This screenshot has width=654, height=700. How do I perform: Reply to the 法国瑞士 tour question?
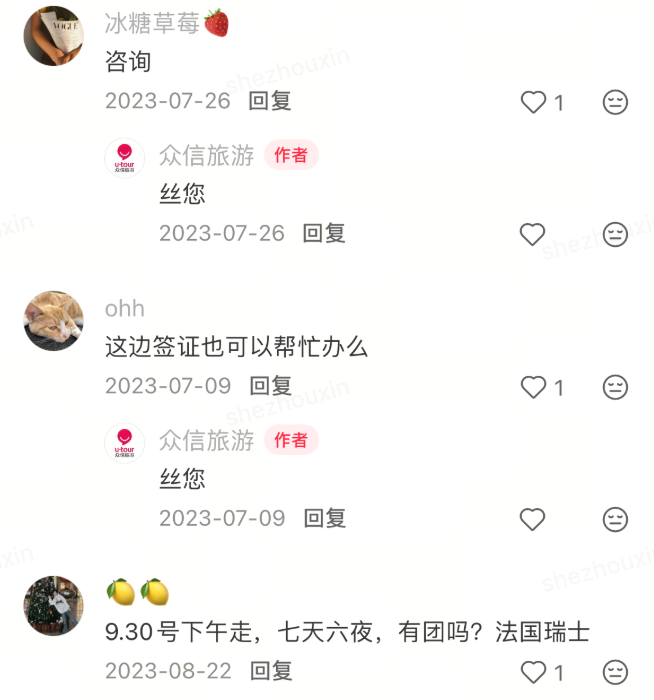[270, 671]
